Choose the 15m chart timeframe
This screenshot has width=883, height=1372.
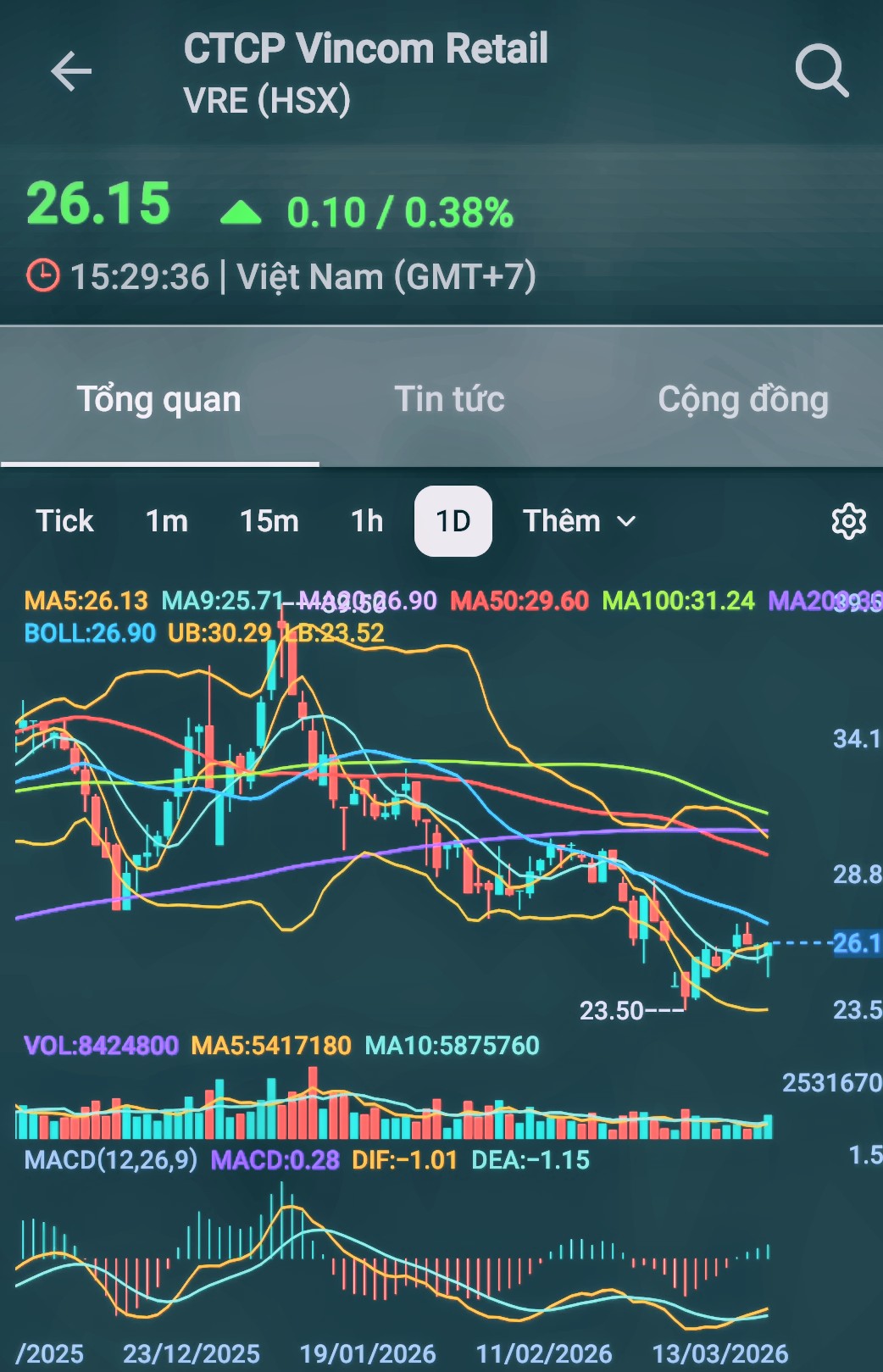269,521
